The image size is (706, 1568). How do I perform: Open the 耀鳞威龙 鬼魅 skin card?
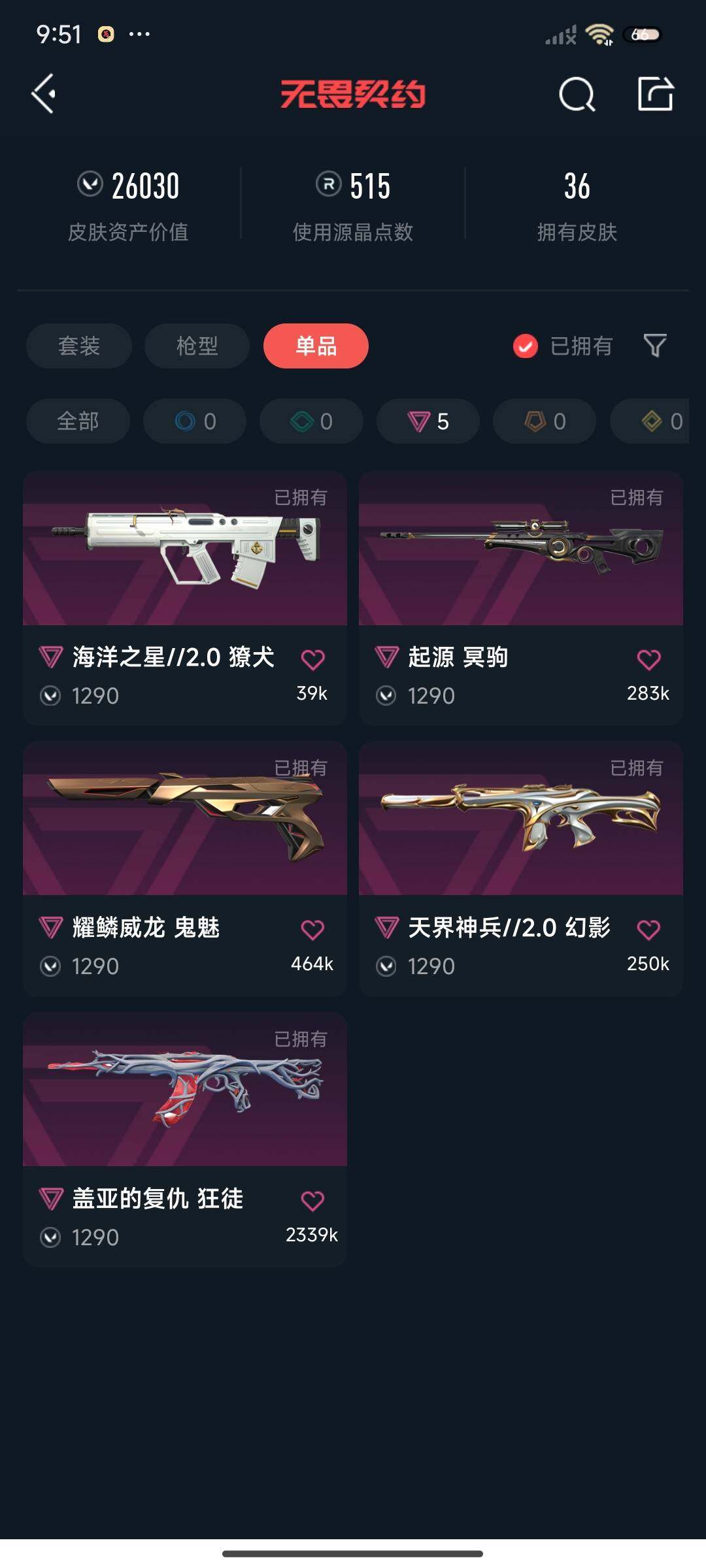pos(185,868)
